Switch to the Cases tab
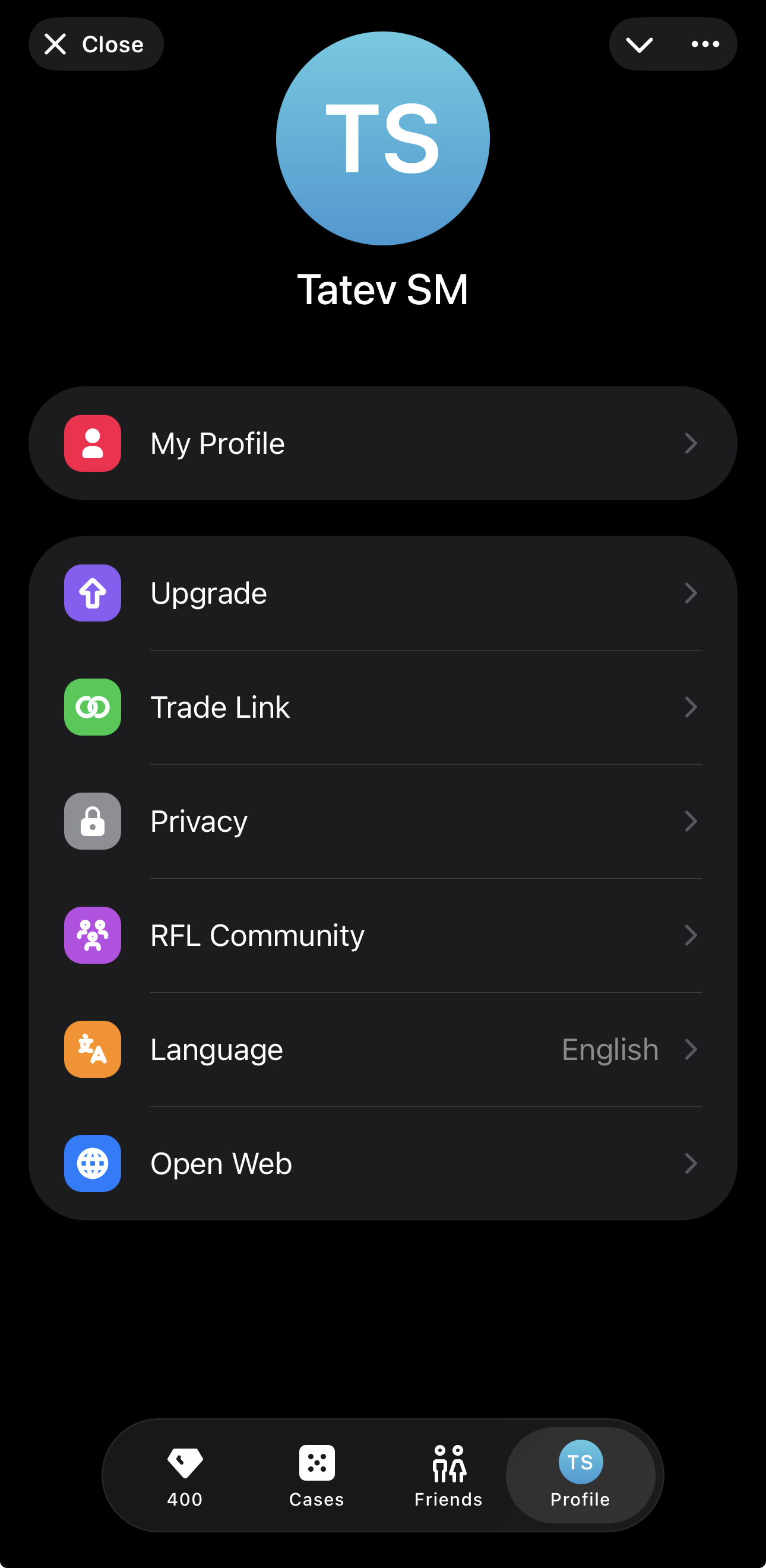The width and height of the screenshot is (766, 1568). [316, 1473]
